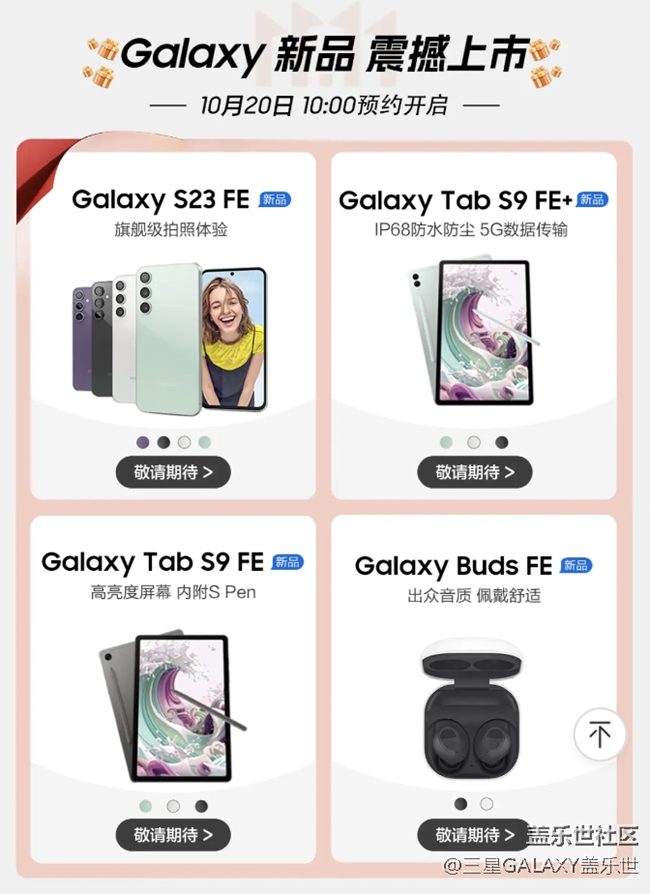Select the graphite color for Galaxy Buds FE
Viewport: 650px width, 894px height.
(460, 804)
